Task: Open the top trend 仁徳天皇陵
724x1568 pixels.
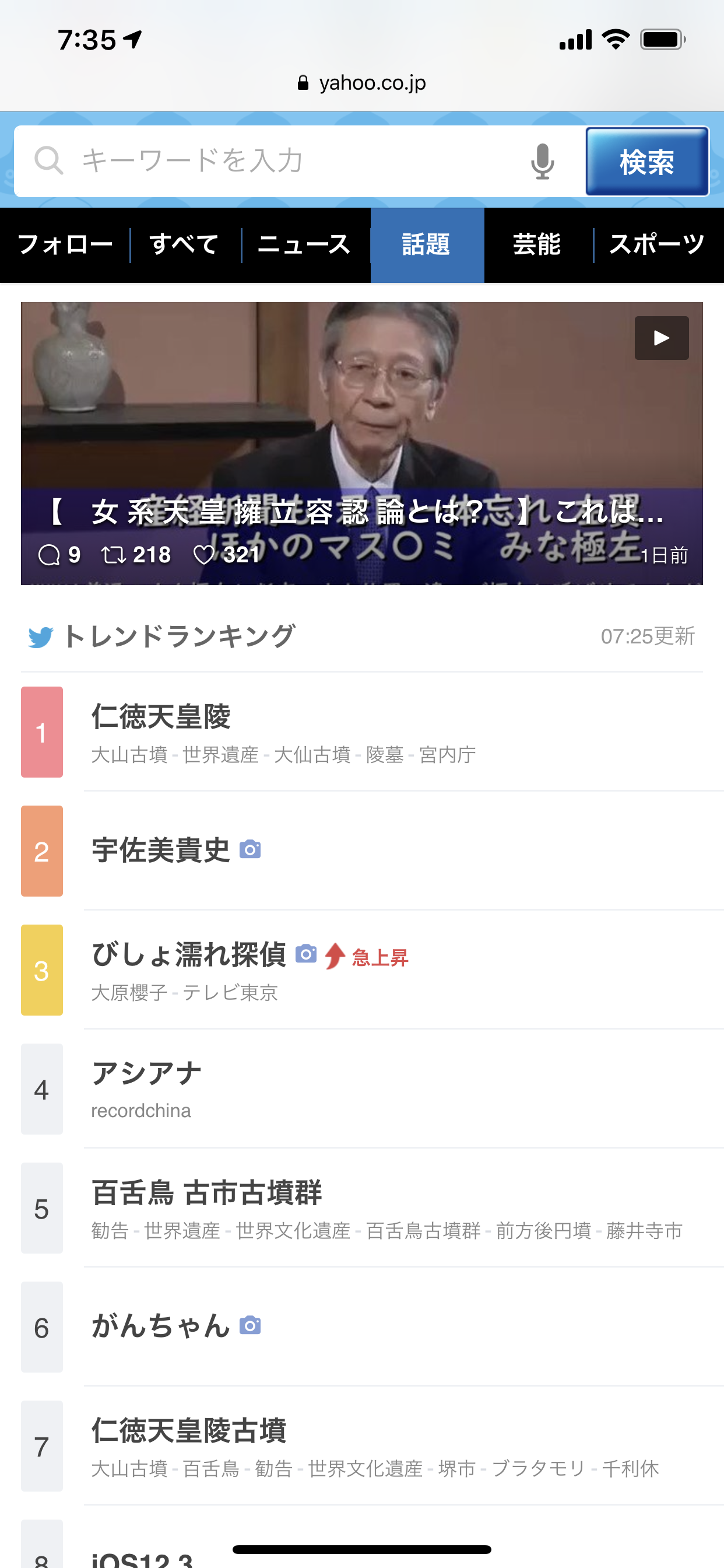Action: pyautogui.click(x=161, y=716)
